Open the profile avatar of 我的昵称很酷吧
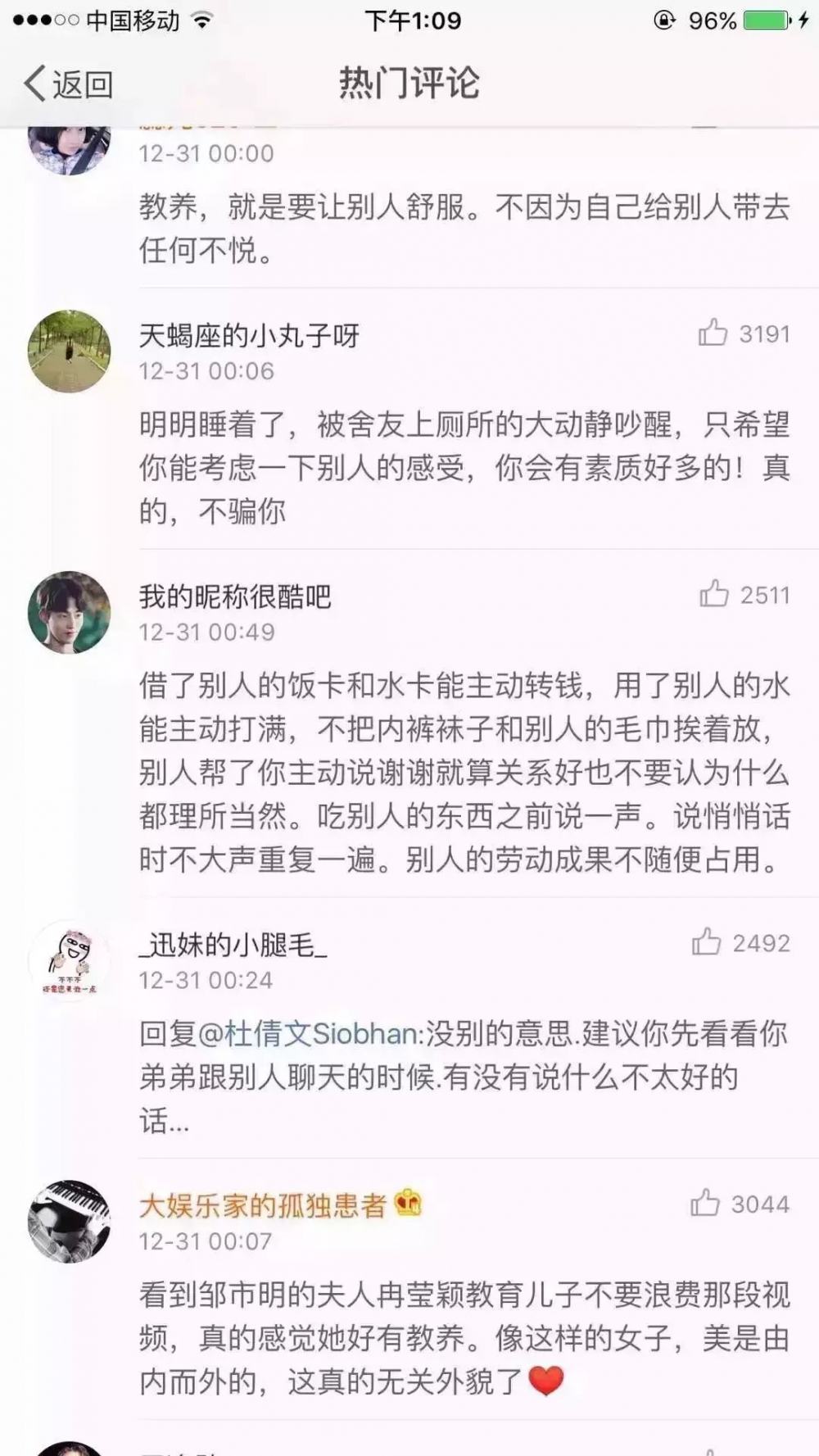The width and height of the screenshot is (819, 1456). [x=70, y=612]
